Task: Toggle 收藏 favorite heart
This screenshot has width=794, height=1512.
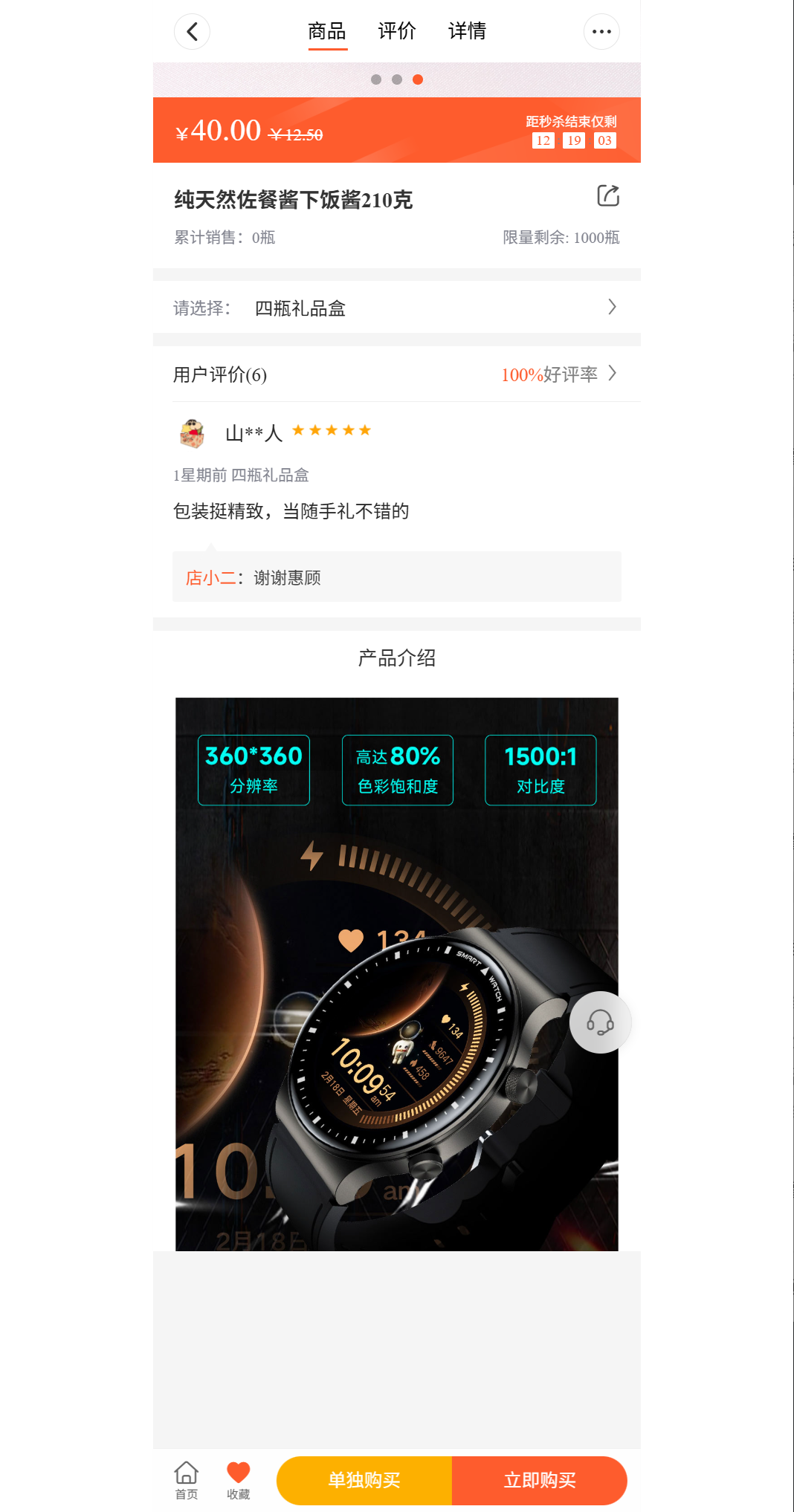Action: point(239,1479)
